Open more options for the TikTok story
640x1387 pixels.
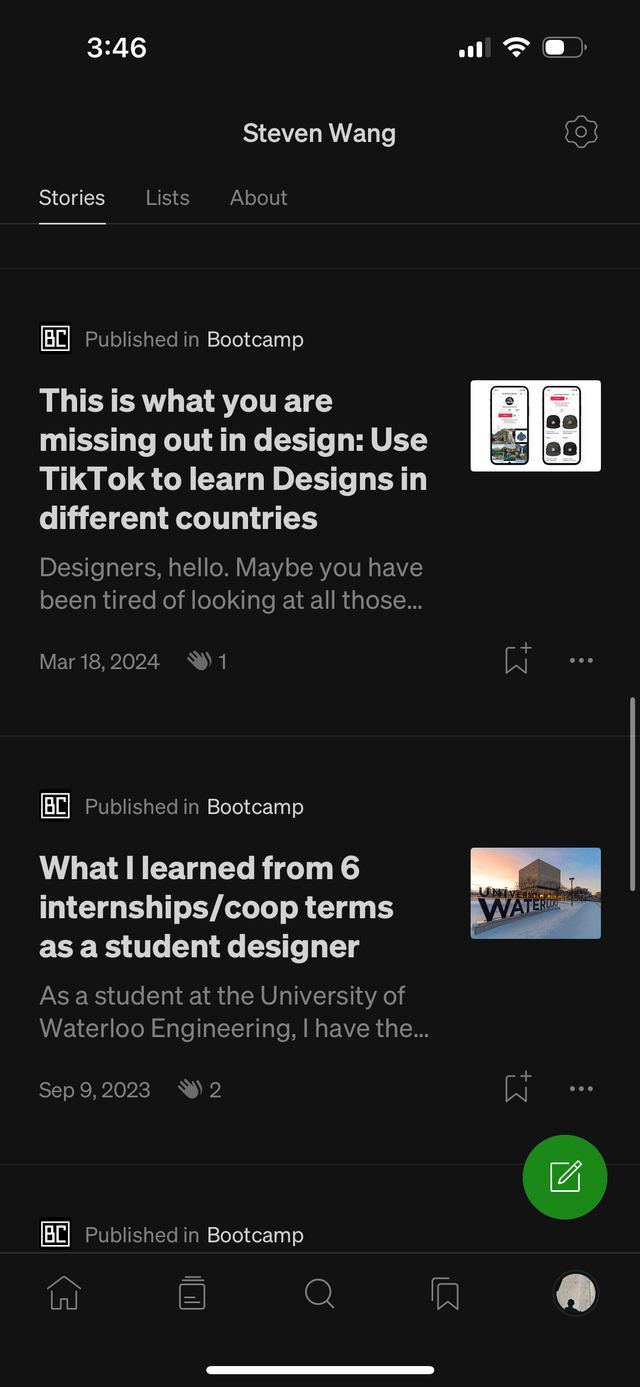coord(581,660)
